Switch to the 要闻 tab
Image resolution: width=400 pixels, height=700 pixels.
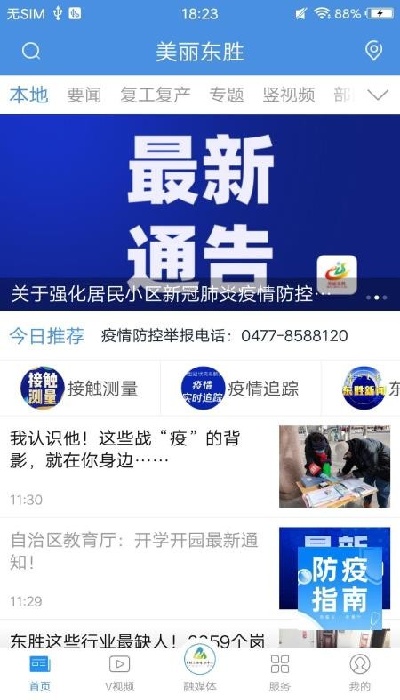pos(84,95)
